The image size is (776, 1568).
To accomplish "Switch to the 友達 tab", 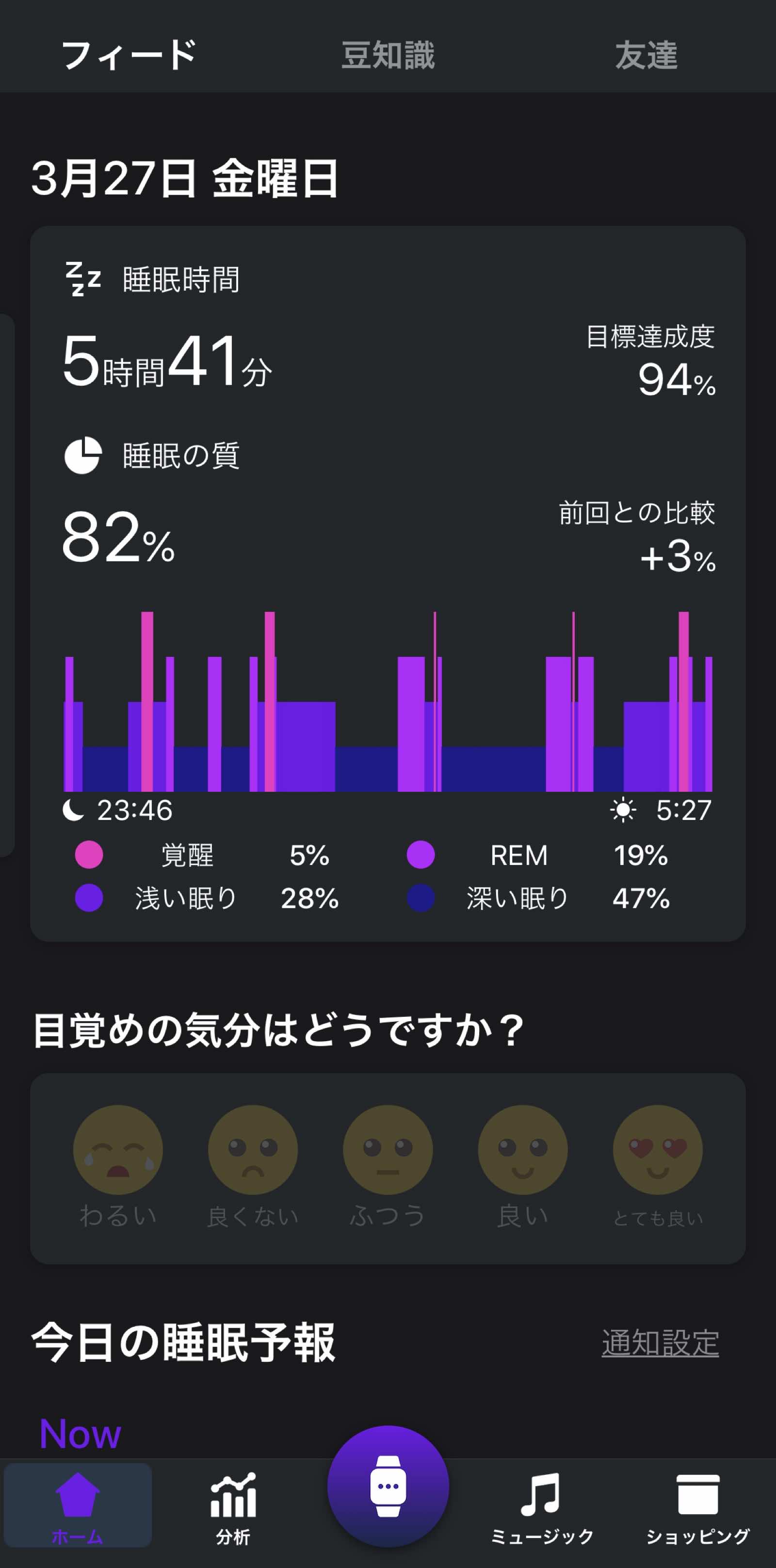I will coord(647,55).
